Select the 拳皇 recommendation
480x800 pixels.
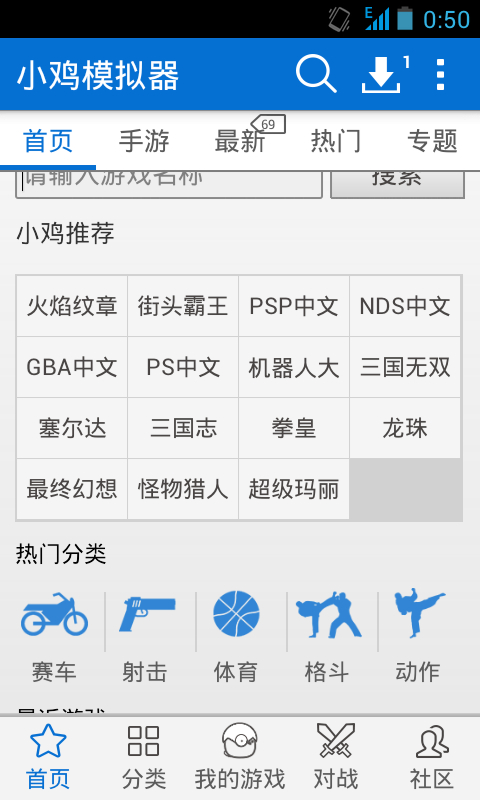coord(294,428)
